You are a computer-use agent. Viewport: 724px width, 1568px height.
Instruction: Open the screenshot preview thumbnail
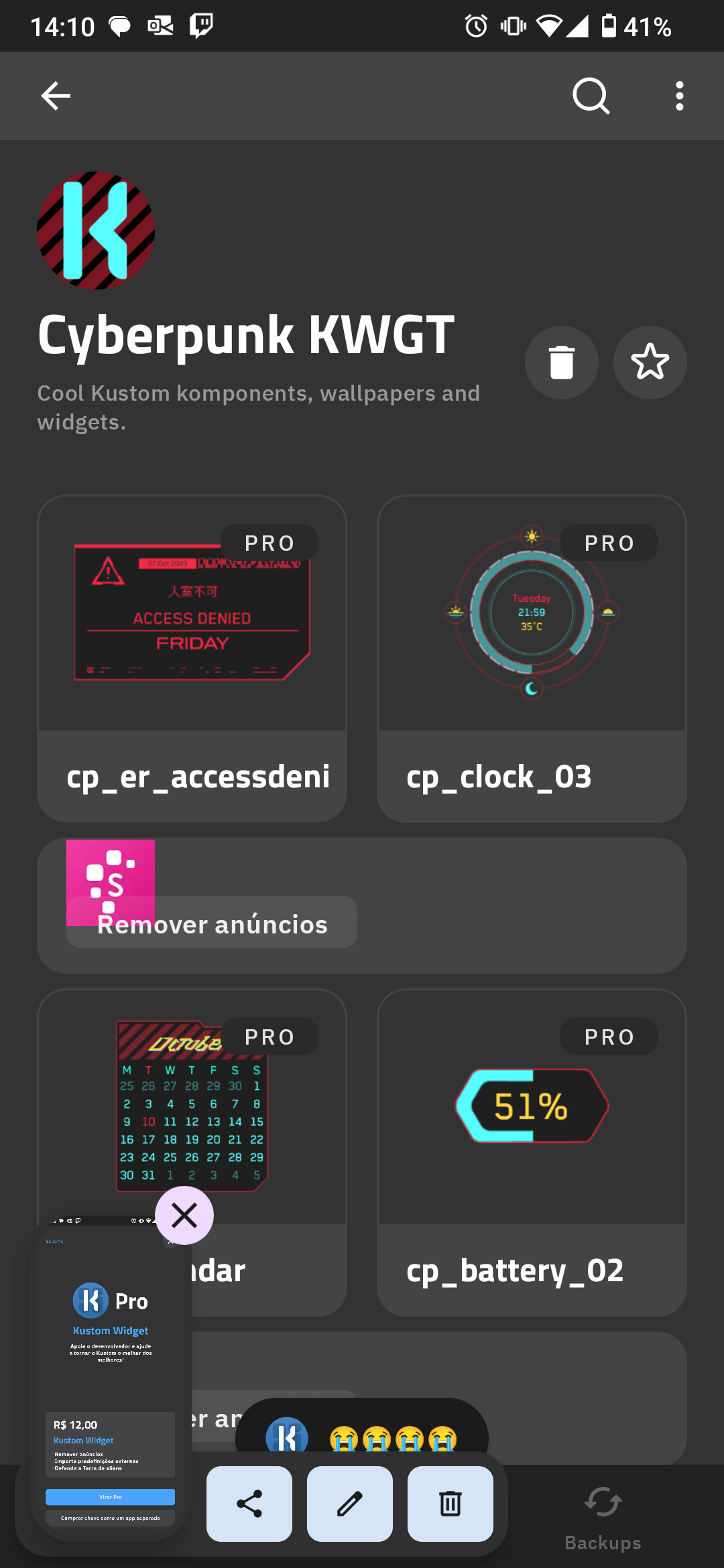point(111,1377)
